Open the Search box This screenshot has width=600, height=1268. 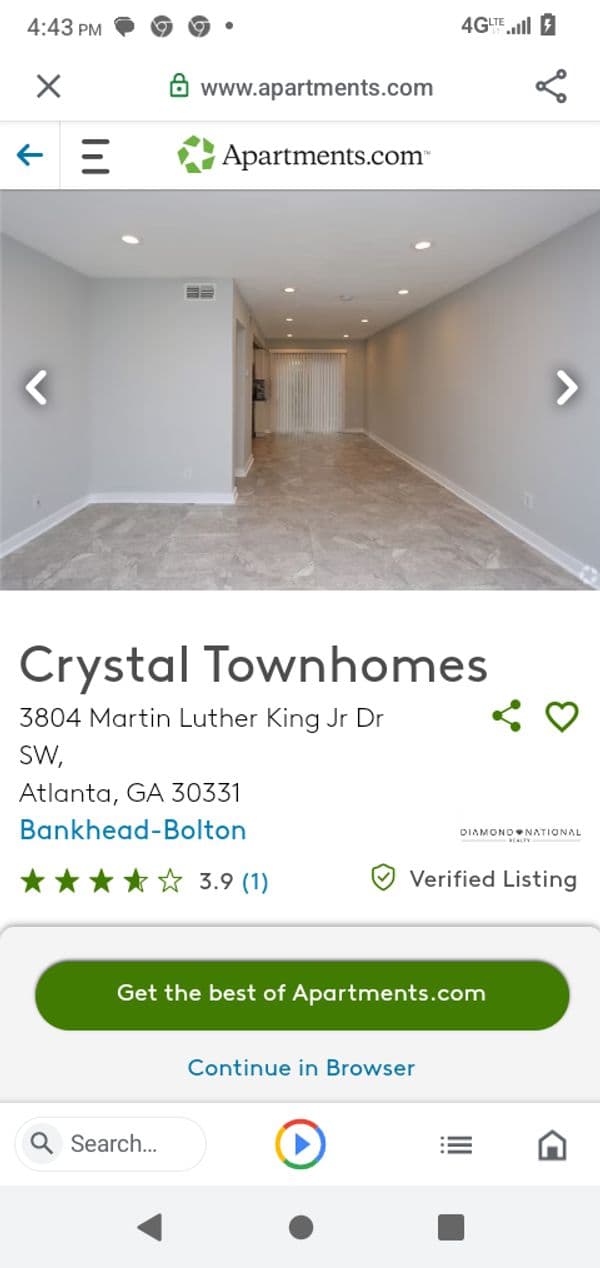click(x=111, y=1144)
